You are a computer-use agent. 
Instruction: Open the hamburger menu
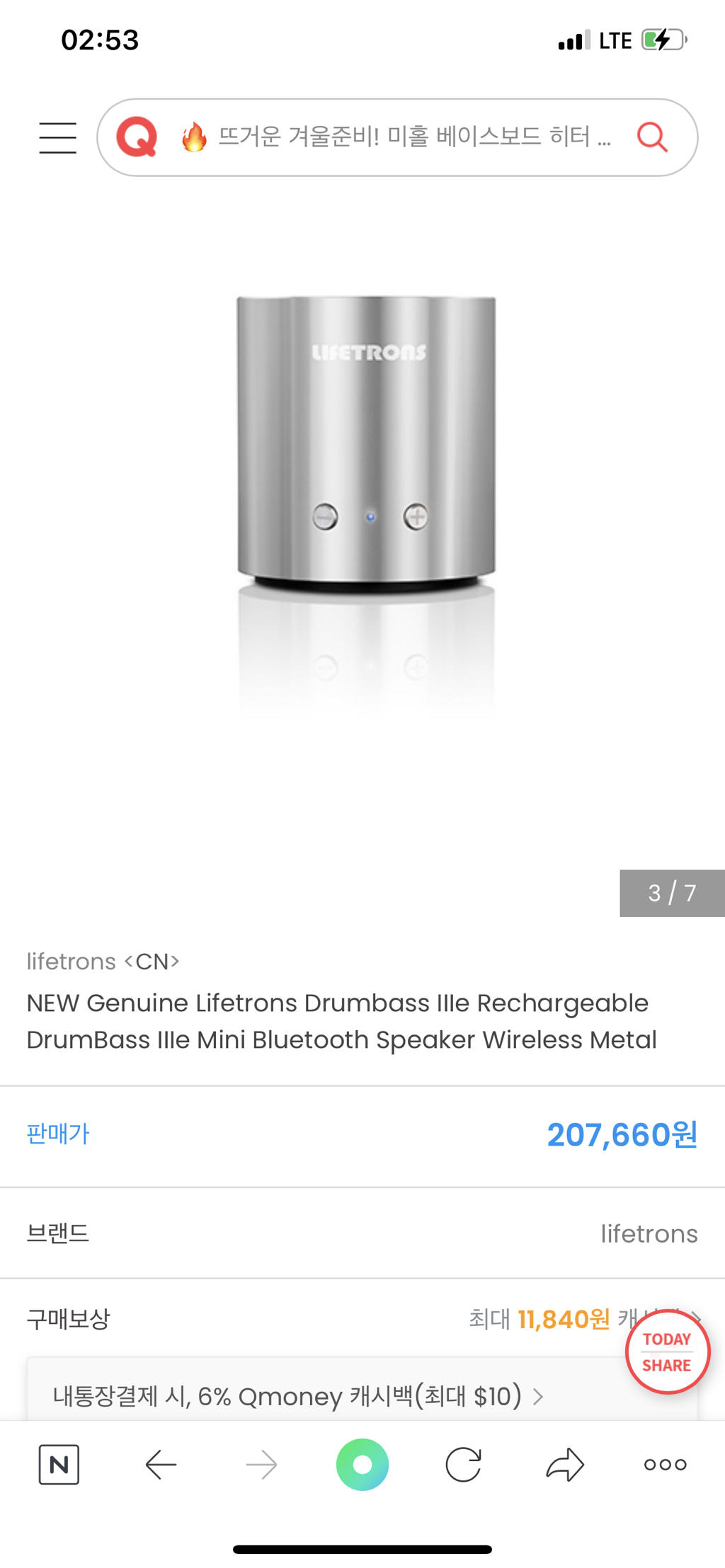click(x=57, y=137)
